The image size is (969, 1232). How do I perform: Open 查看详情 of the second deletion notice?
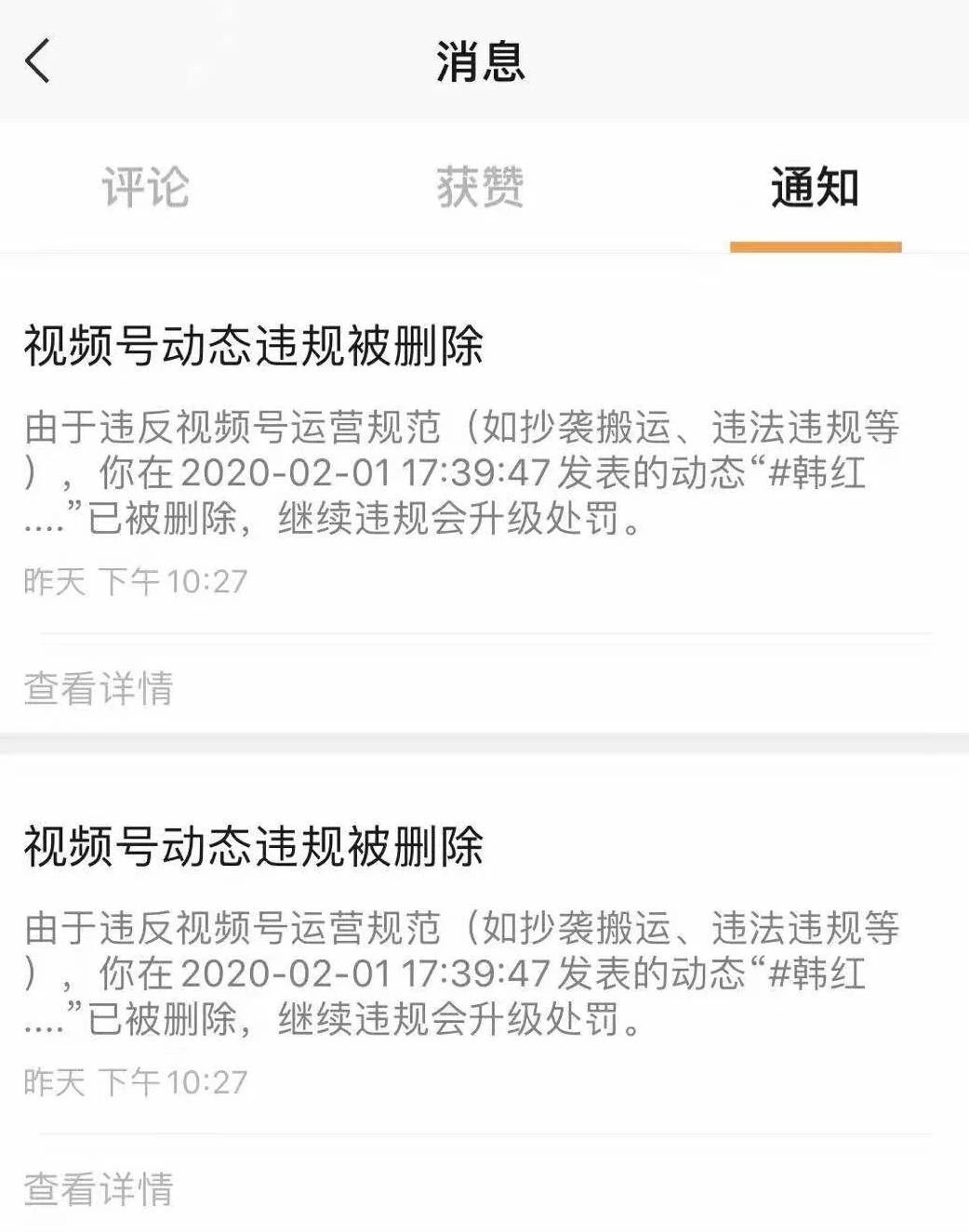coord(99,1189)
